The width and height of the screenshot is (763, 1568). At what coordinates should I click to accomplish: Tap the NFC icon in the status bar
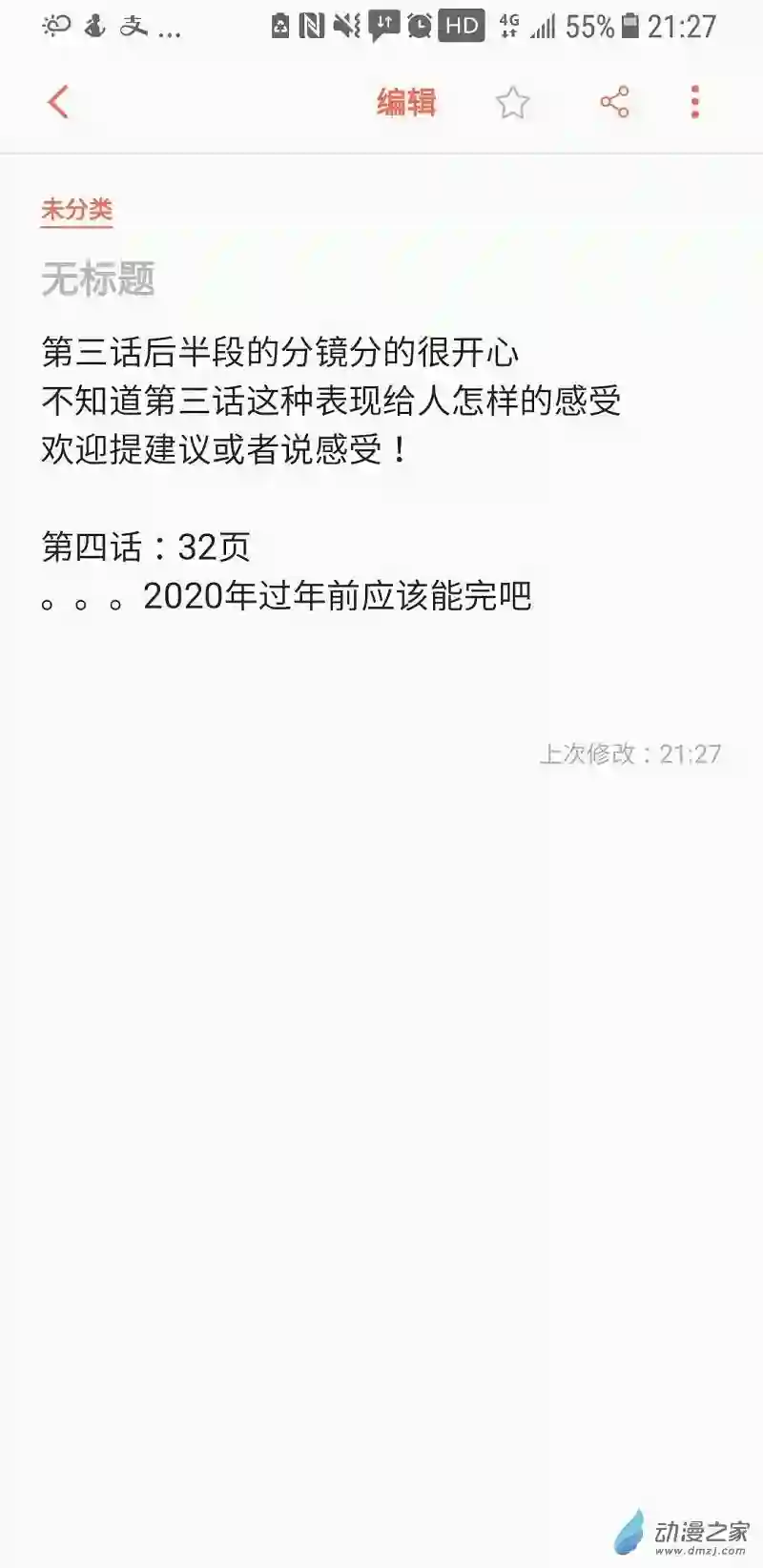(x=312, y=26)
